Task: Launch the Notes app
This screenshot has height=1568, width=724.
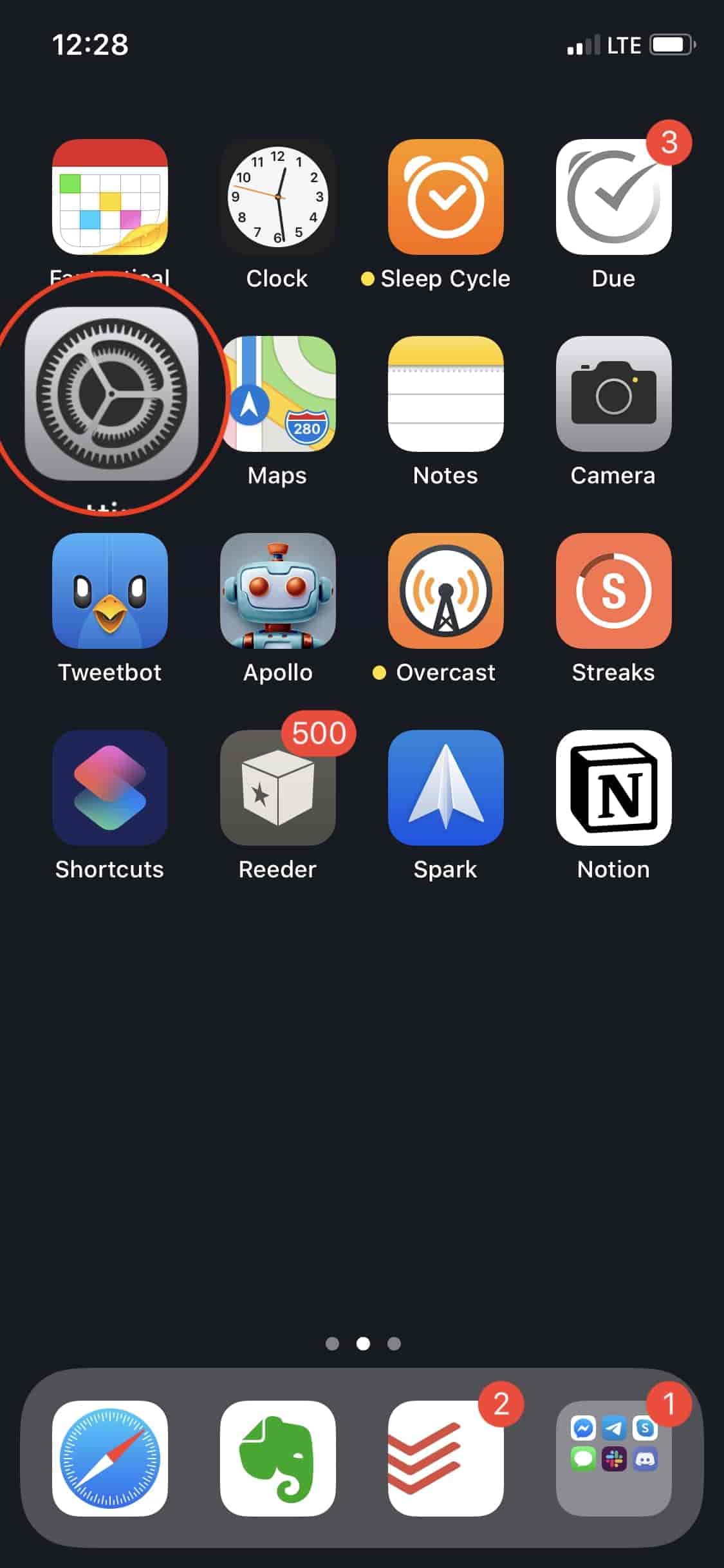Action: tap(445, 393)
